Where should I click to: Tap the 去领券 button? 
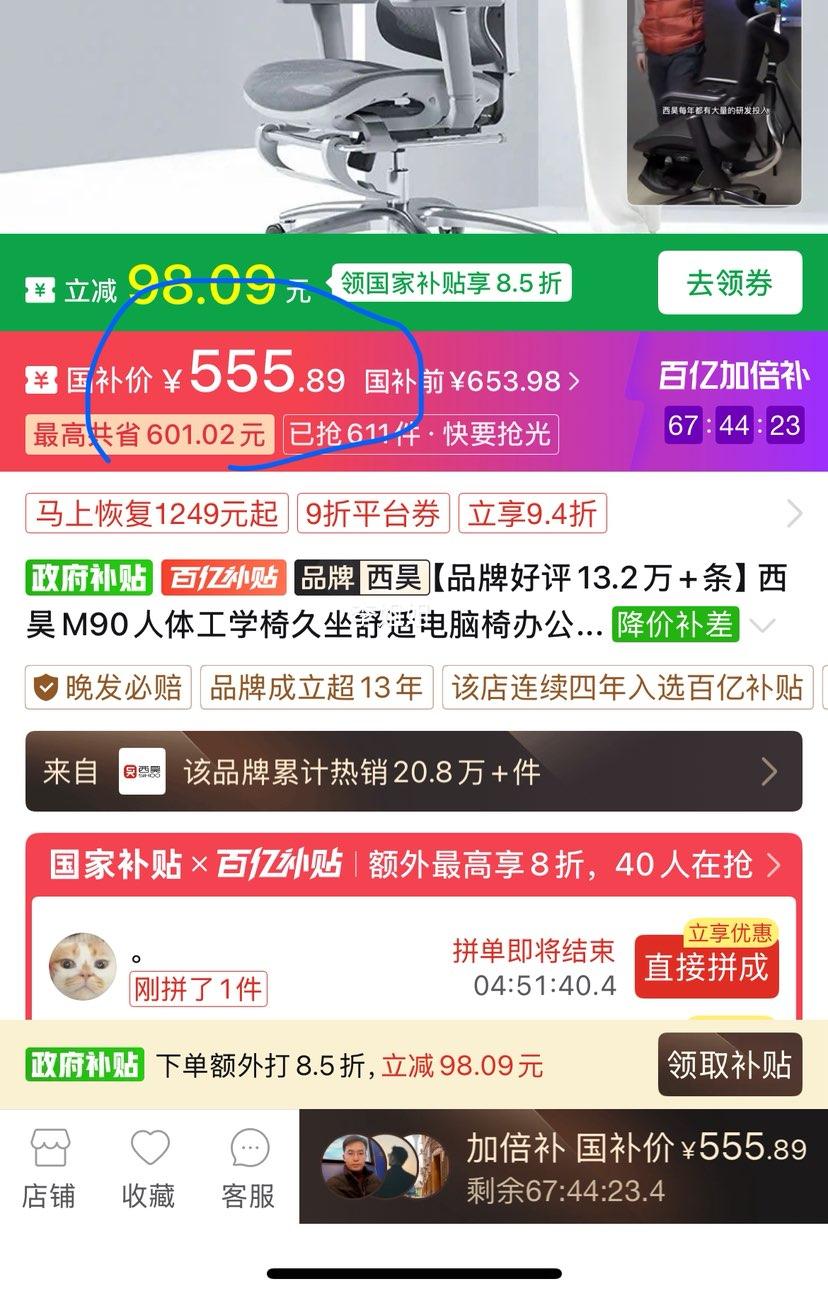tap(729, 283)
